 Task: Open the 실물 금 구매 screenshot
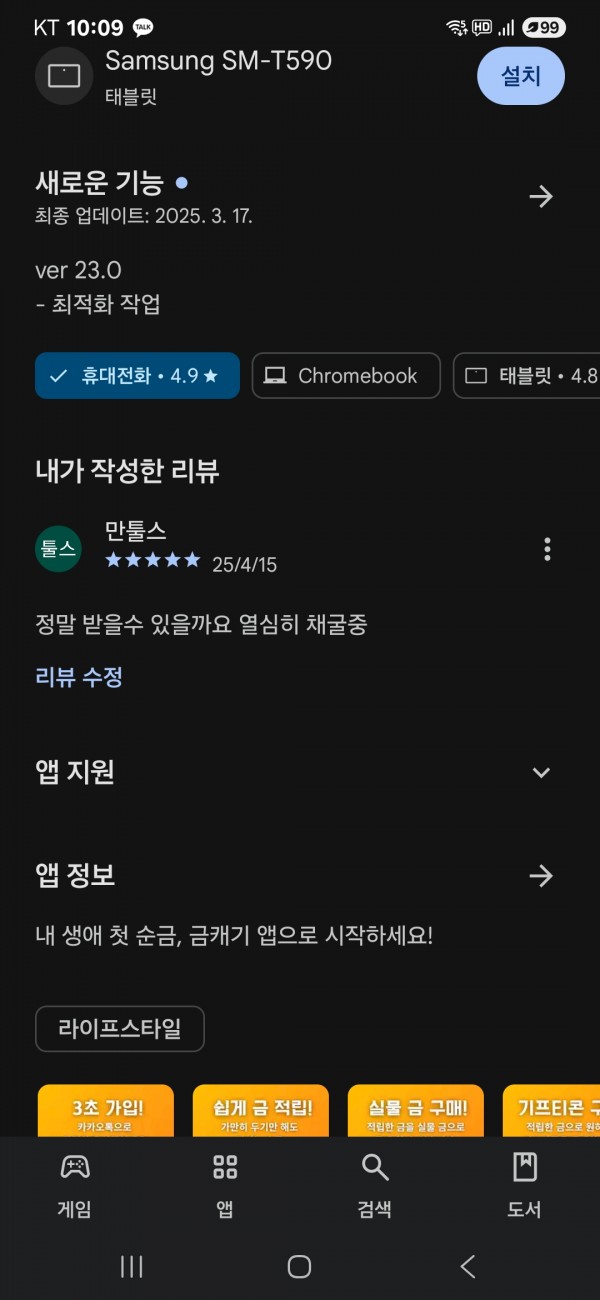coord(416,1111)
